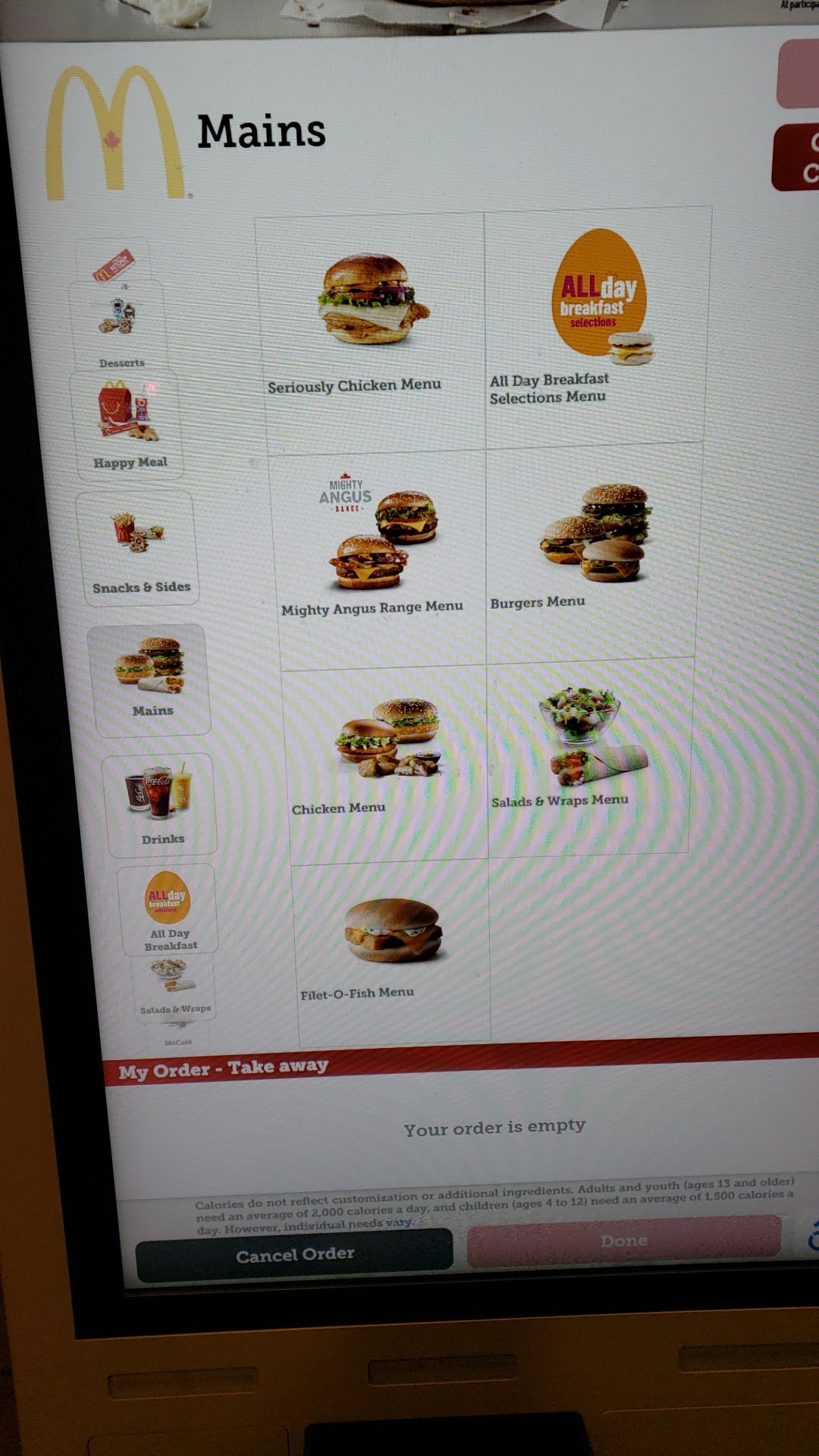819x1456 pixels.
Task: Switch to the Happy Meal category
Action: pos(129,426)
